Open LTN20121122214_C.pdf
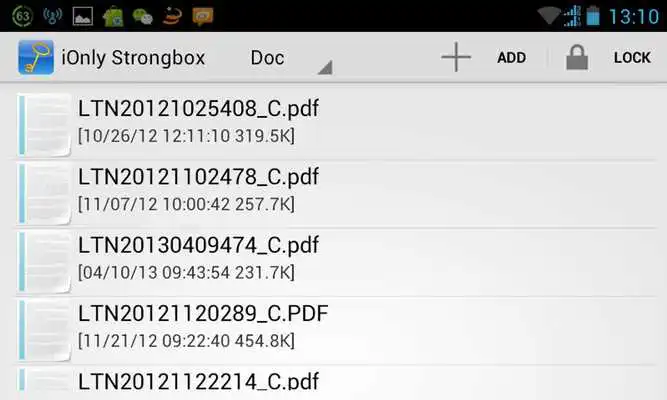This screenshot has height=400, width=667. coord(198,381)
